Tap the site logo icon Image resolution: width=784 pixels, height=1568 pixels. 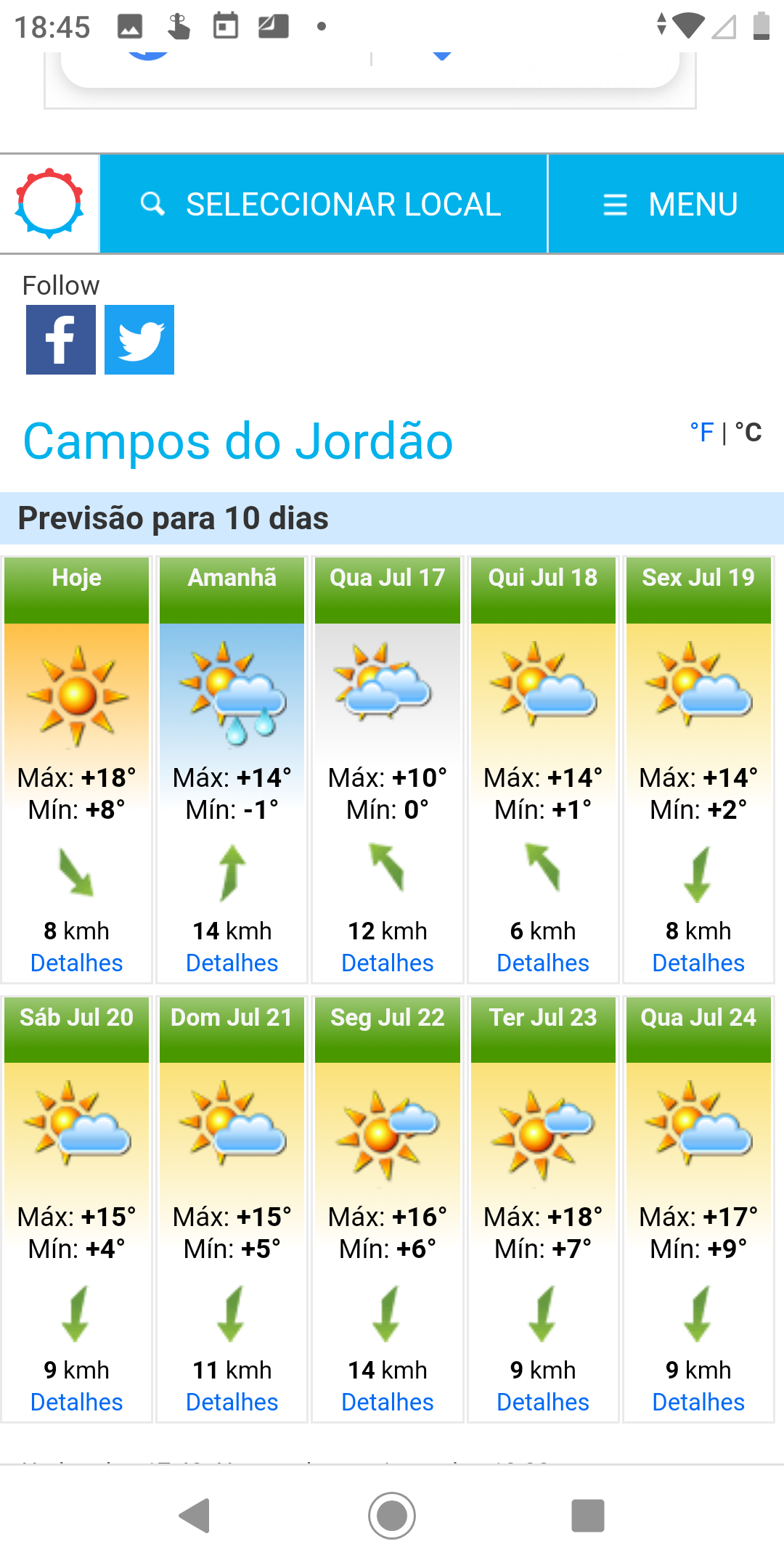(49, 204)
